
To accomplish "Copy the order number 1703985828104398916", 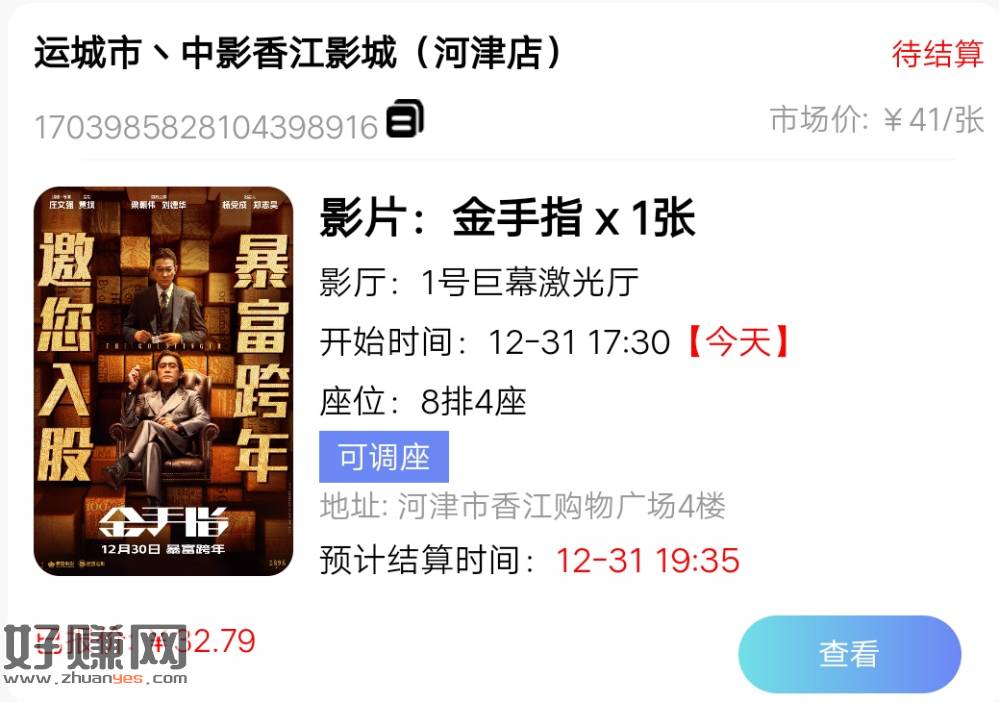I will [405, 120].
